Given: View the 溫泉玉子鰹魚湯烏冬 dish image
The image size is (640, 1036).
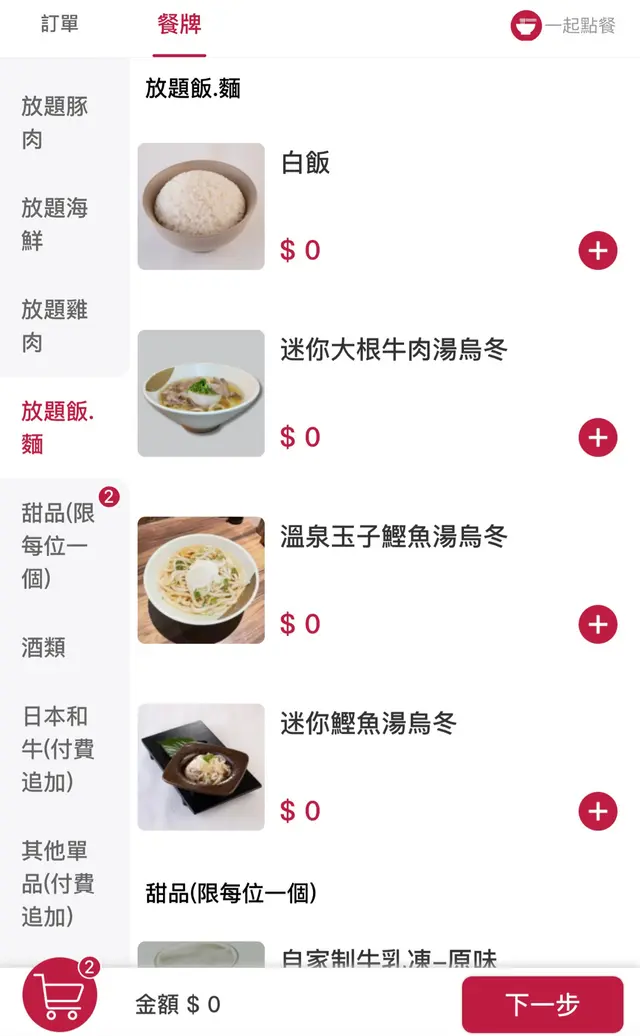Looking at the screenshot, I should 201,580.
